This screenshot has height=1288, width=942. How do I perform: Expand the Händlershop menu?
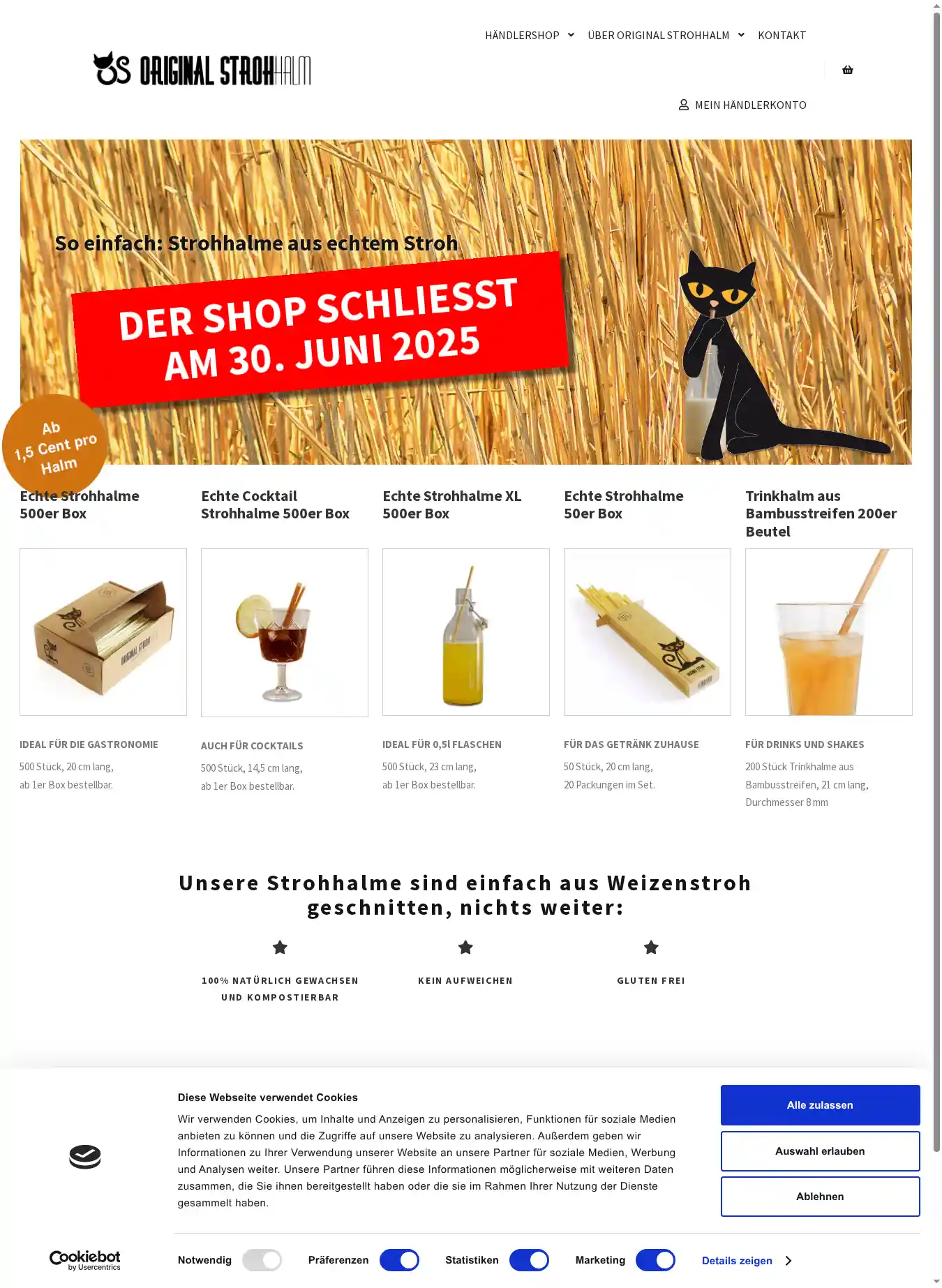[529, 36]
